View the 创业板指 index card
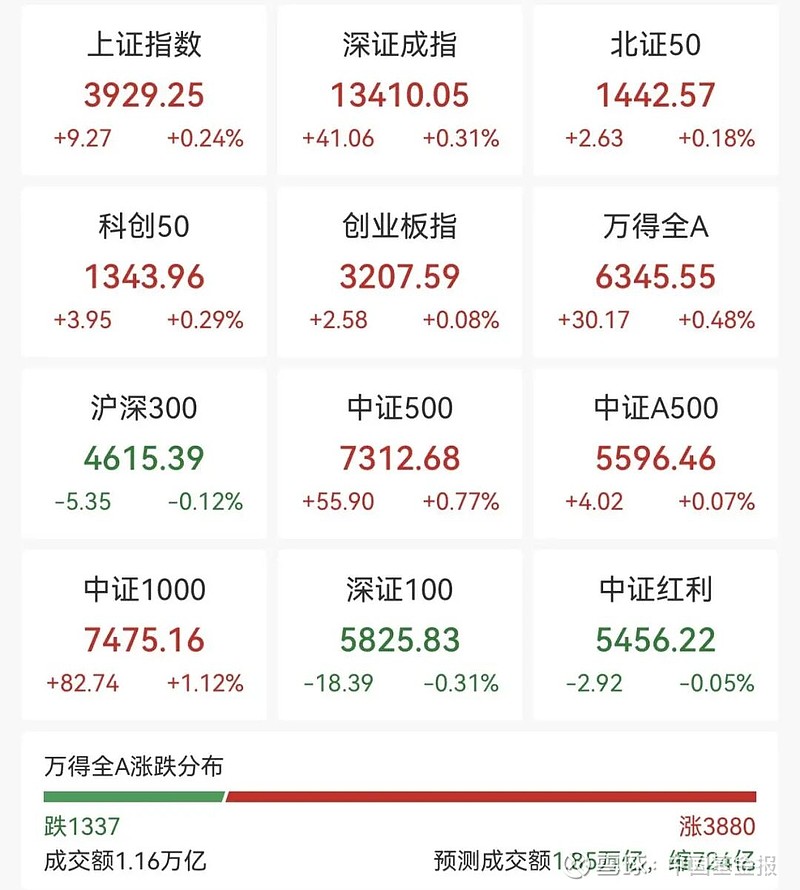This screenshot has width=800, height=890. pos(400,272)
